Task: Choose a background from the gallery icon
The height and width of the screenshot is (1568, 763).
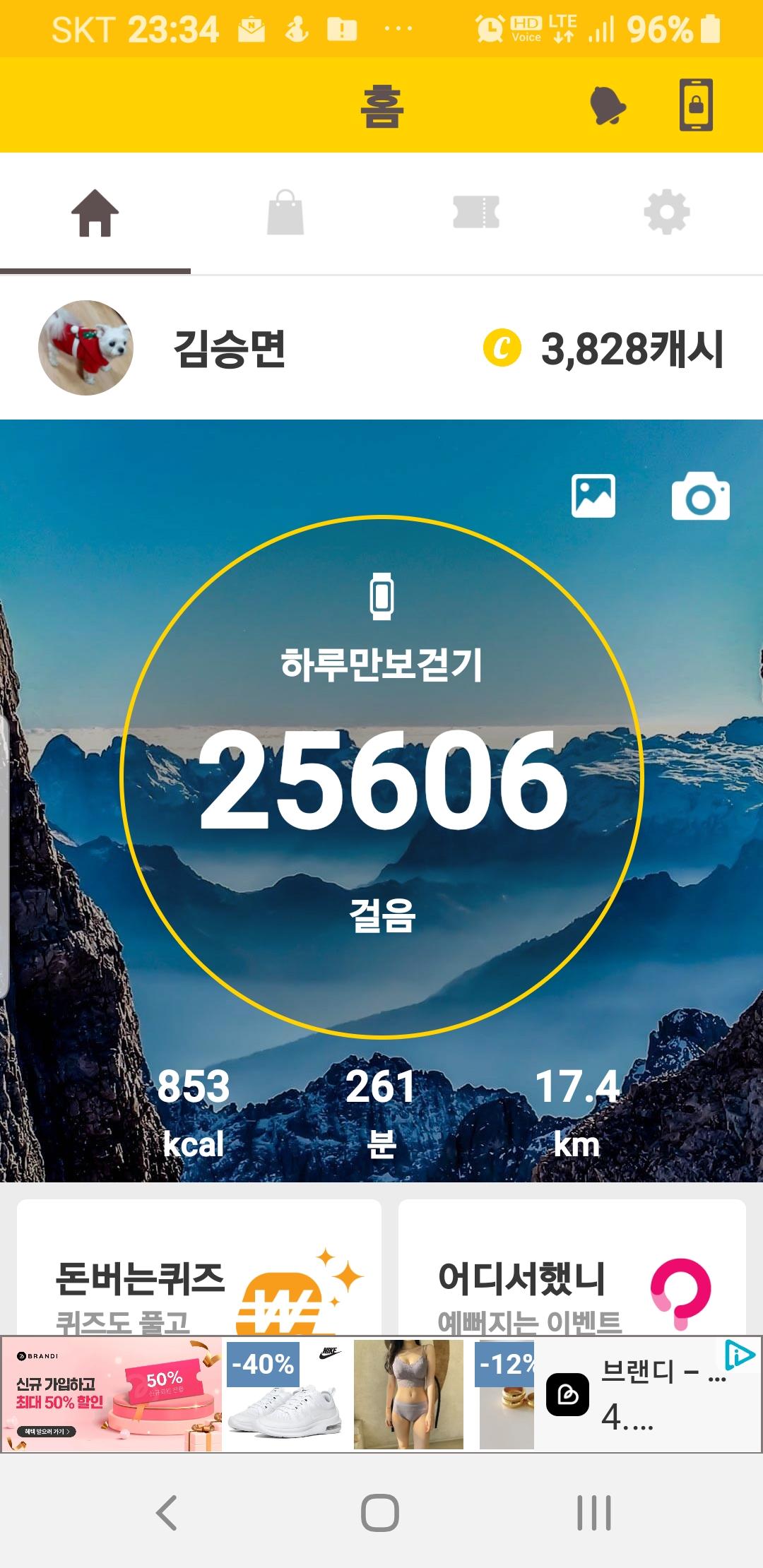Action: click(x=593, y=496)
